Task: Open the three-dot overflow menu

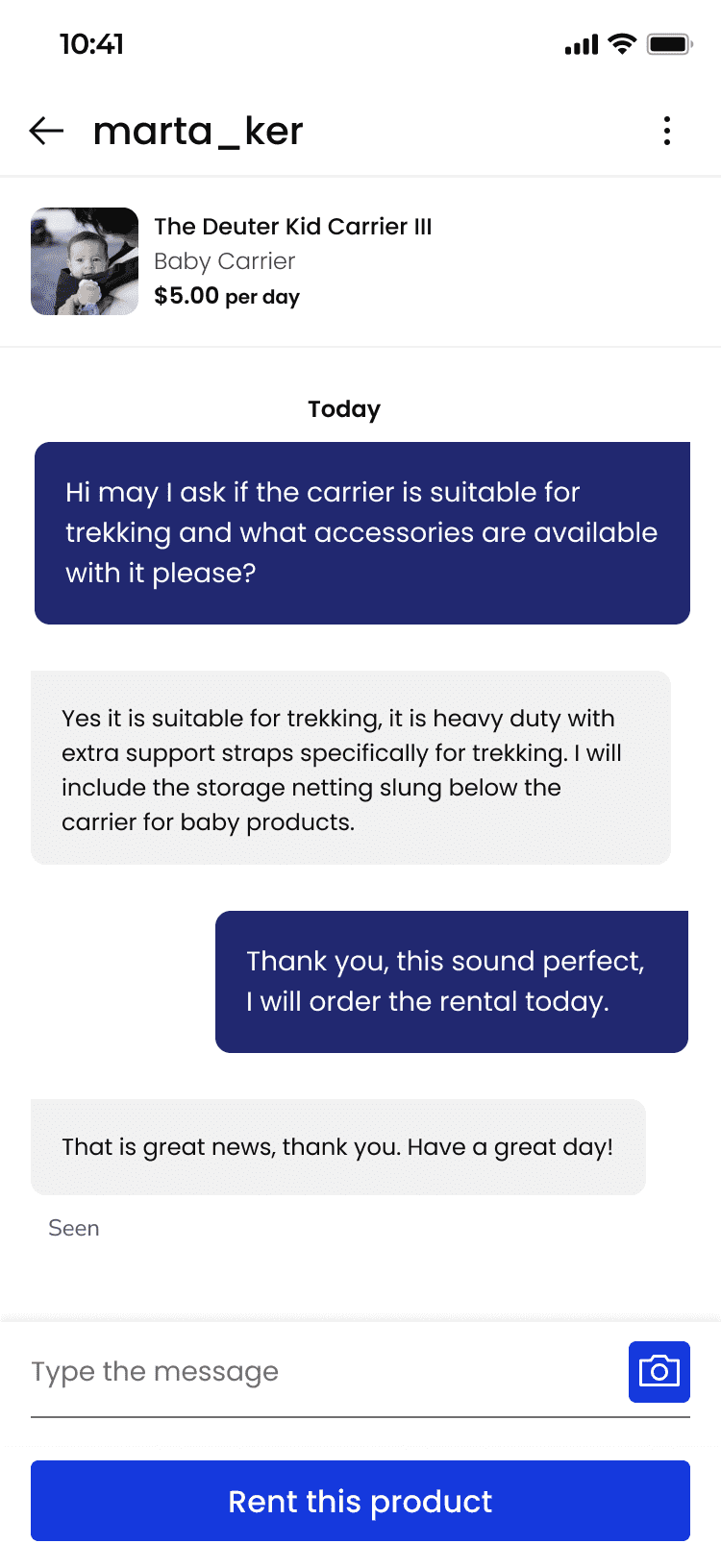Action: (x=666, y=131)
